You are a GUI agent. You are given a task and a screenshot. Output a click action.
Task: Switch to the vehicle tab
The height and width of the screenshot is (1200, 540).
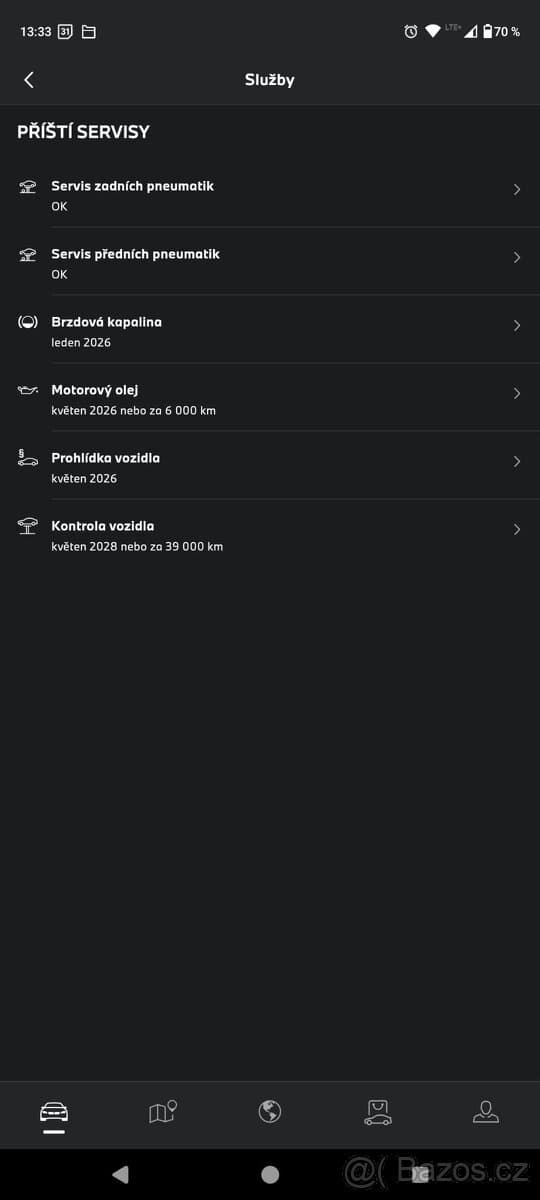pos(54,1114)
